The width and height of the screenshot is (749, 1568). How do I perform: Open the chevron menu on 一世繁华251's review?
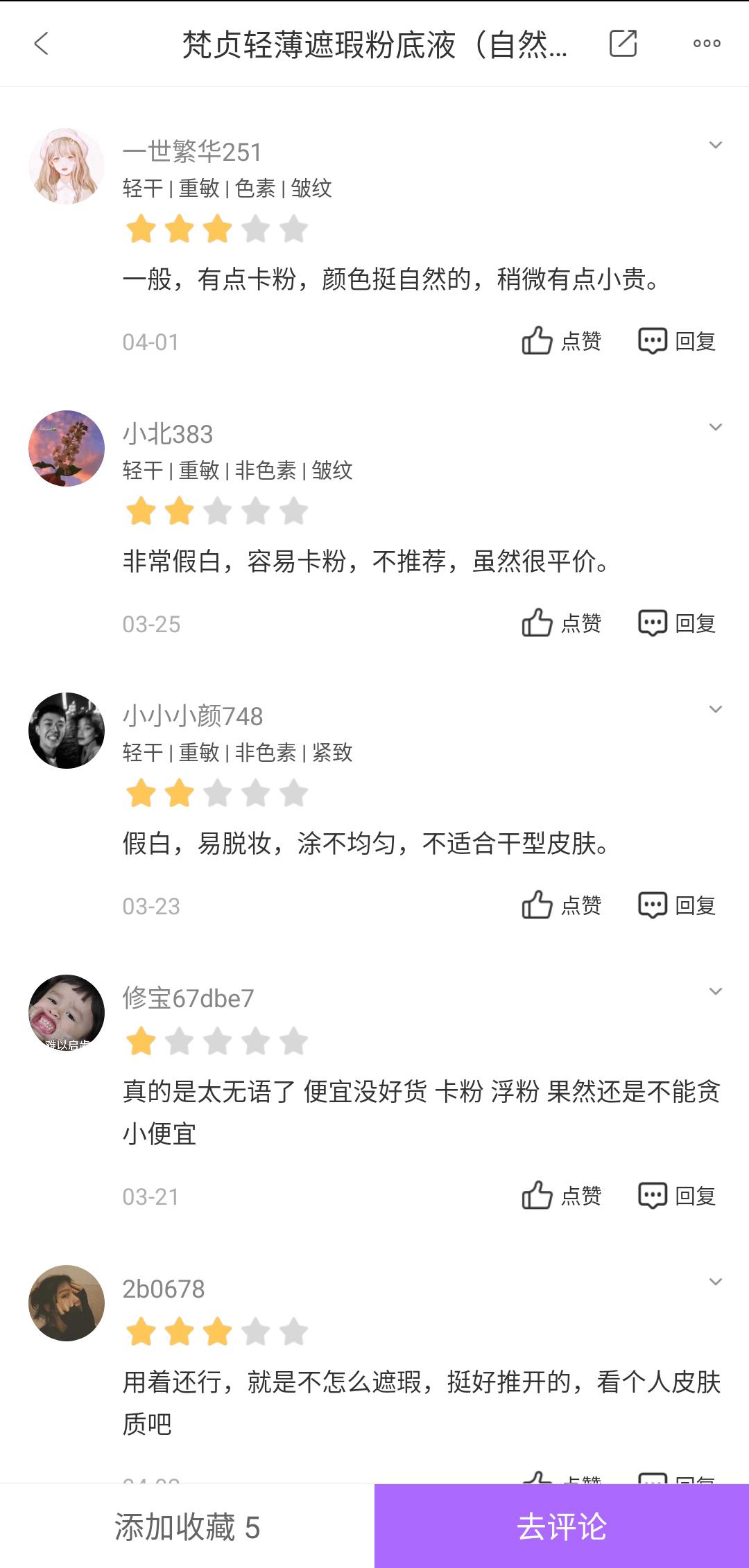pos(716,145)
